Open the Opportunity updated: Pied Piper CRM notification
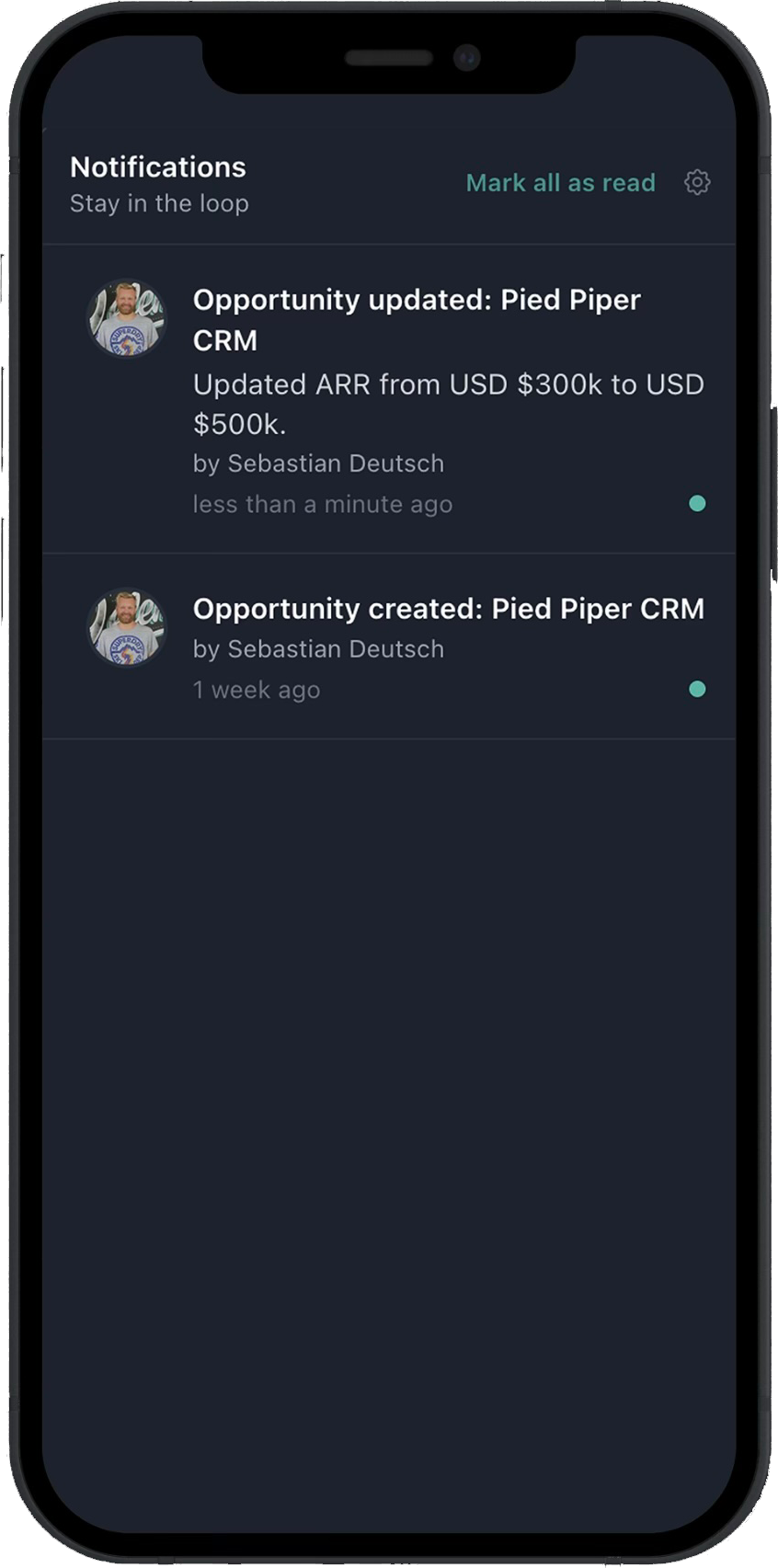The height and width of the screenshot is (1568, 778). coord(417,319)
